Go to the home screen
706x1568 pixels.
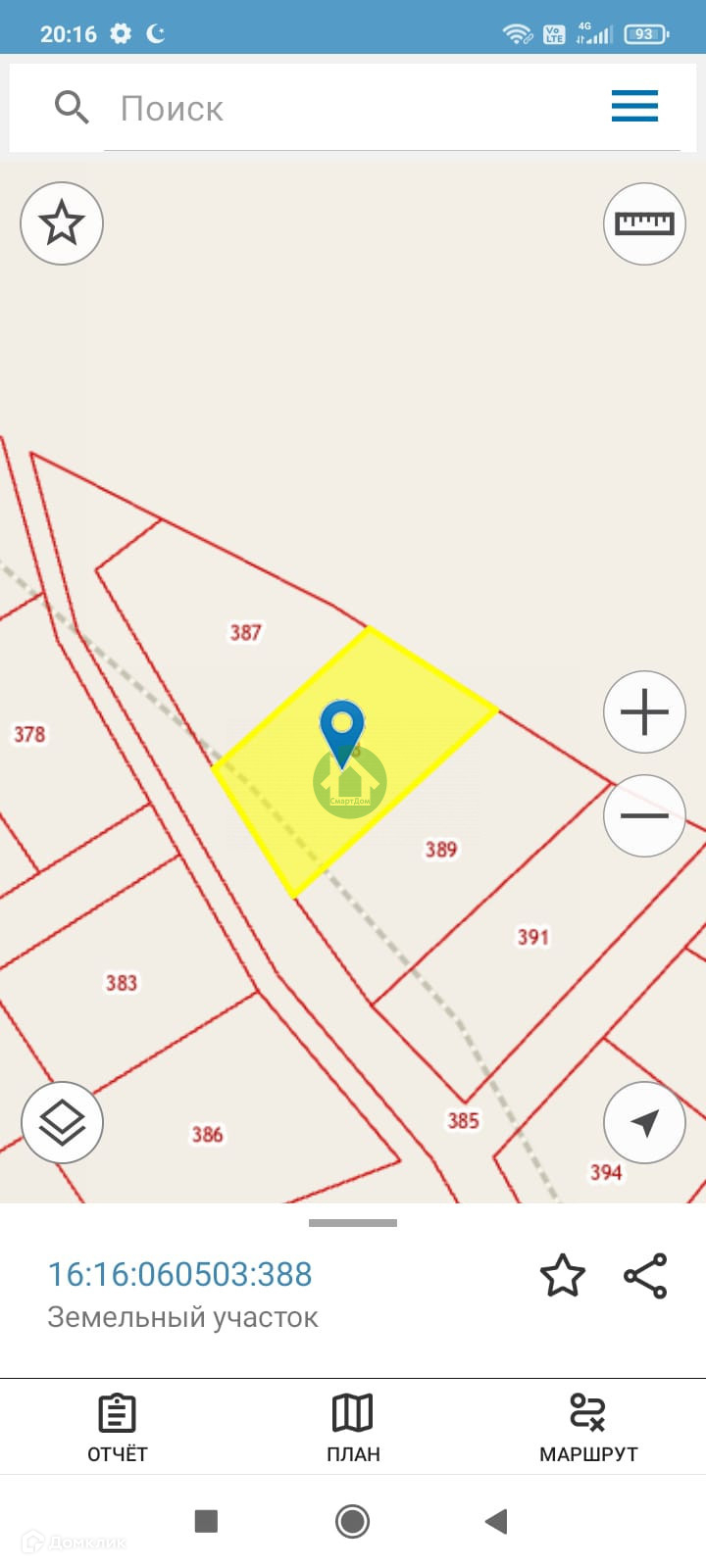pyautogui.click(x=352, y=1521)
